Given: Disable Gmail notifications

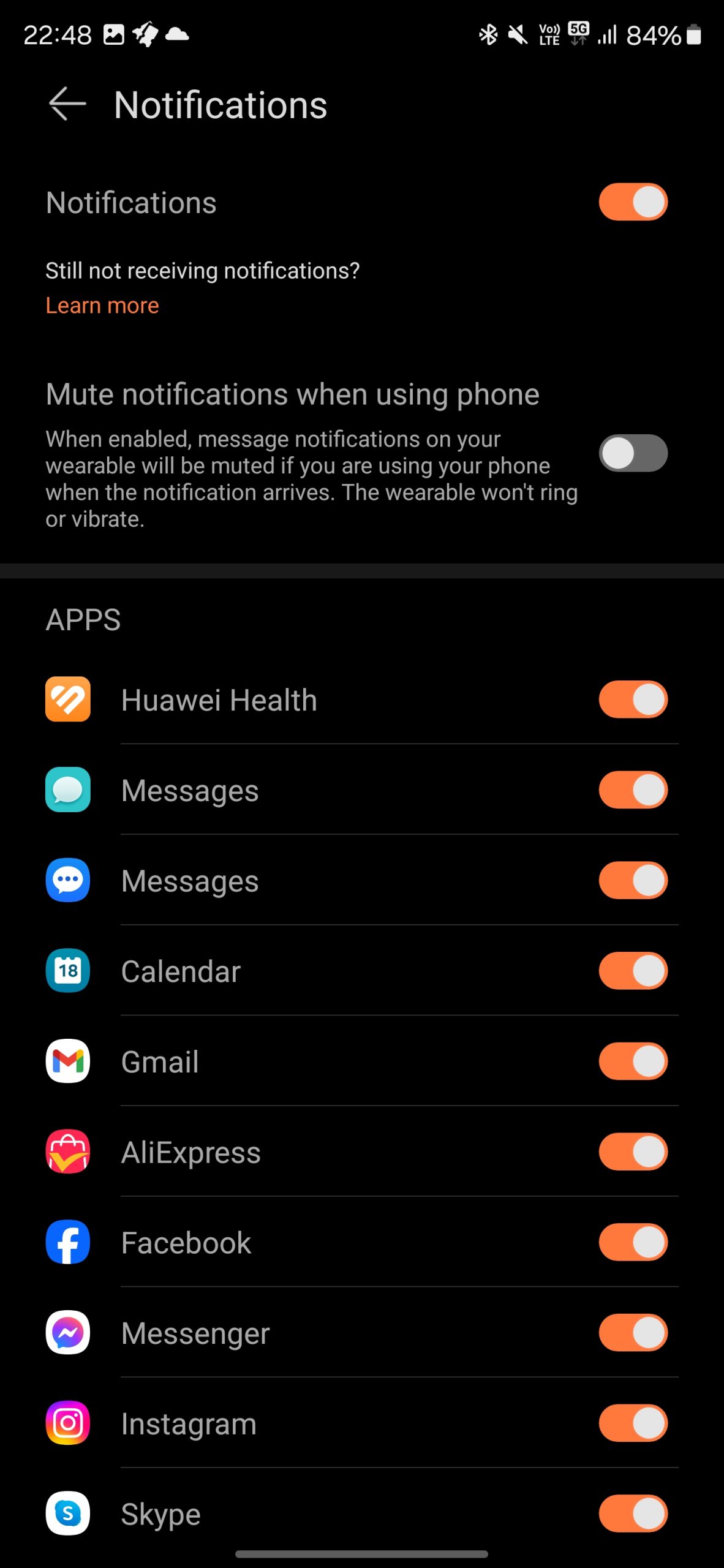Looking at the screenshot, I should (x=633, y=1061).
